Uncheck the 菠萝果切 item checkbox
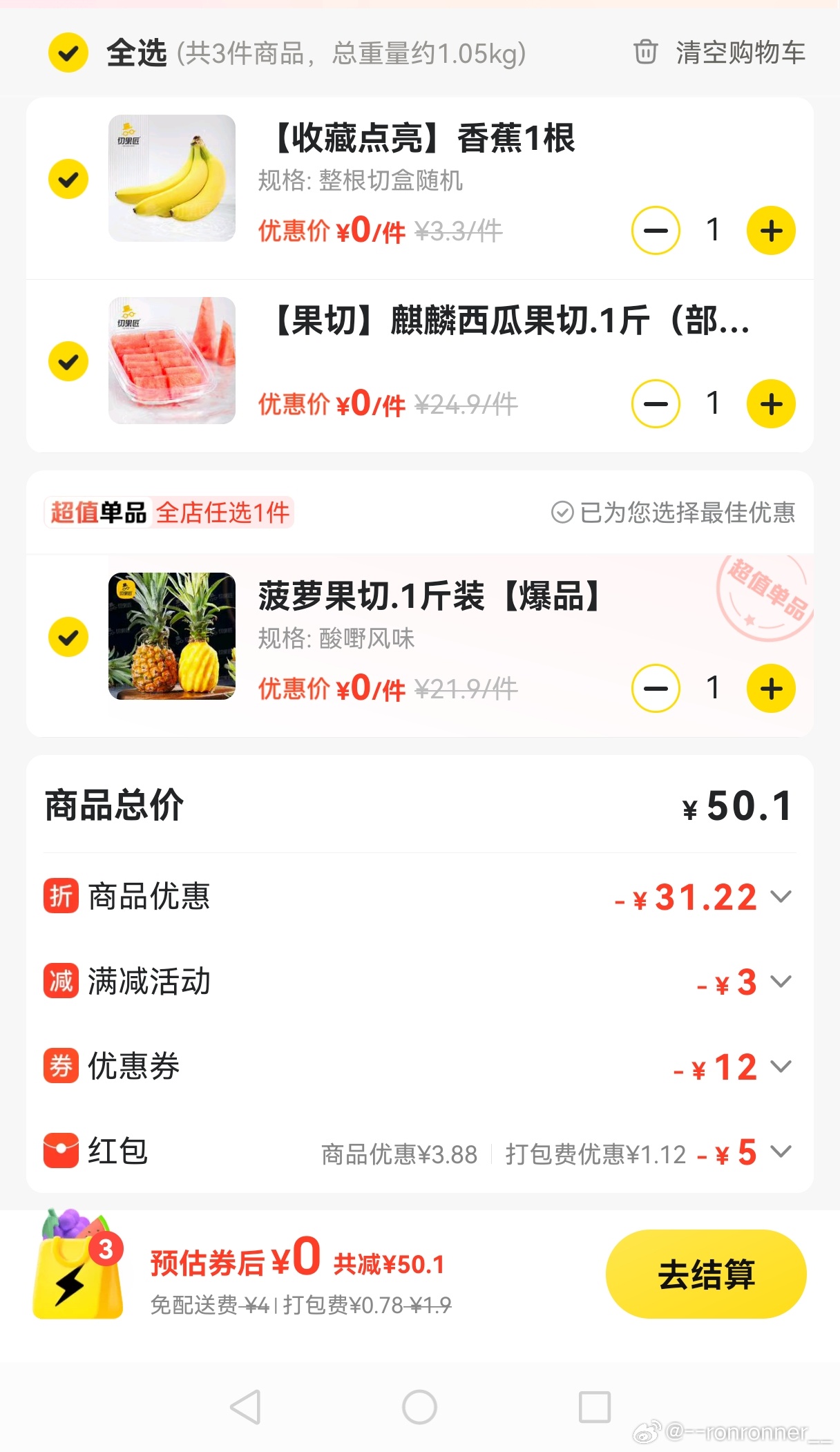Image resolution: width=840 pixels, height=1452 pixels. tap(68, 637)
